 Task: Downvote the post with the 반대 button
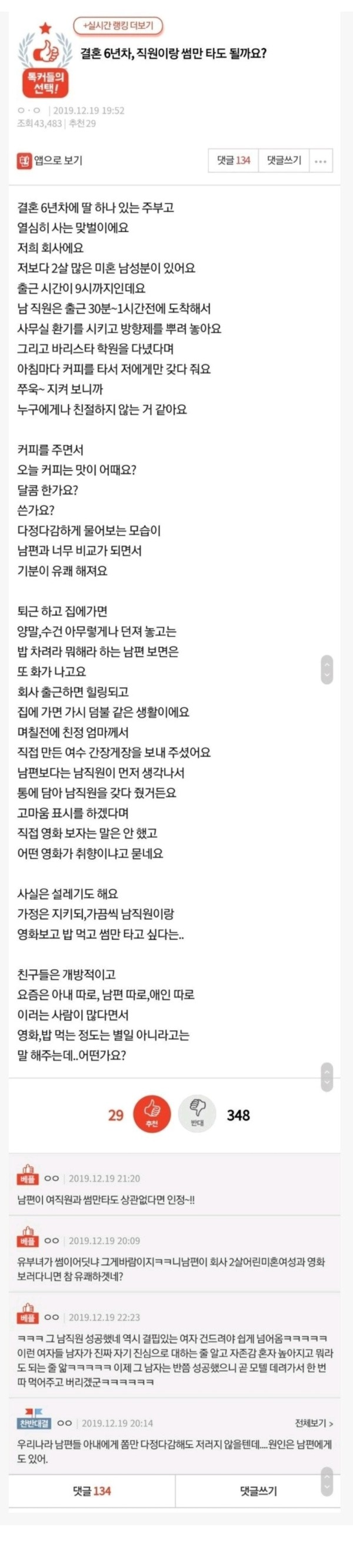coord(197,1115)
